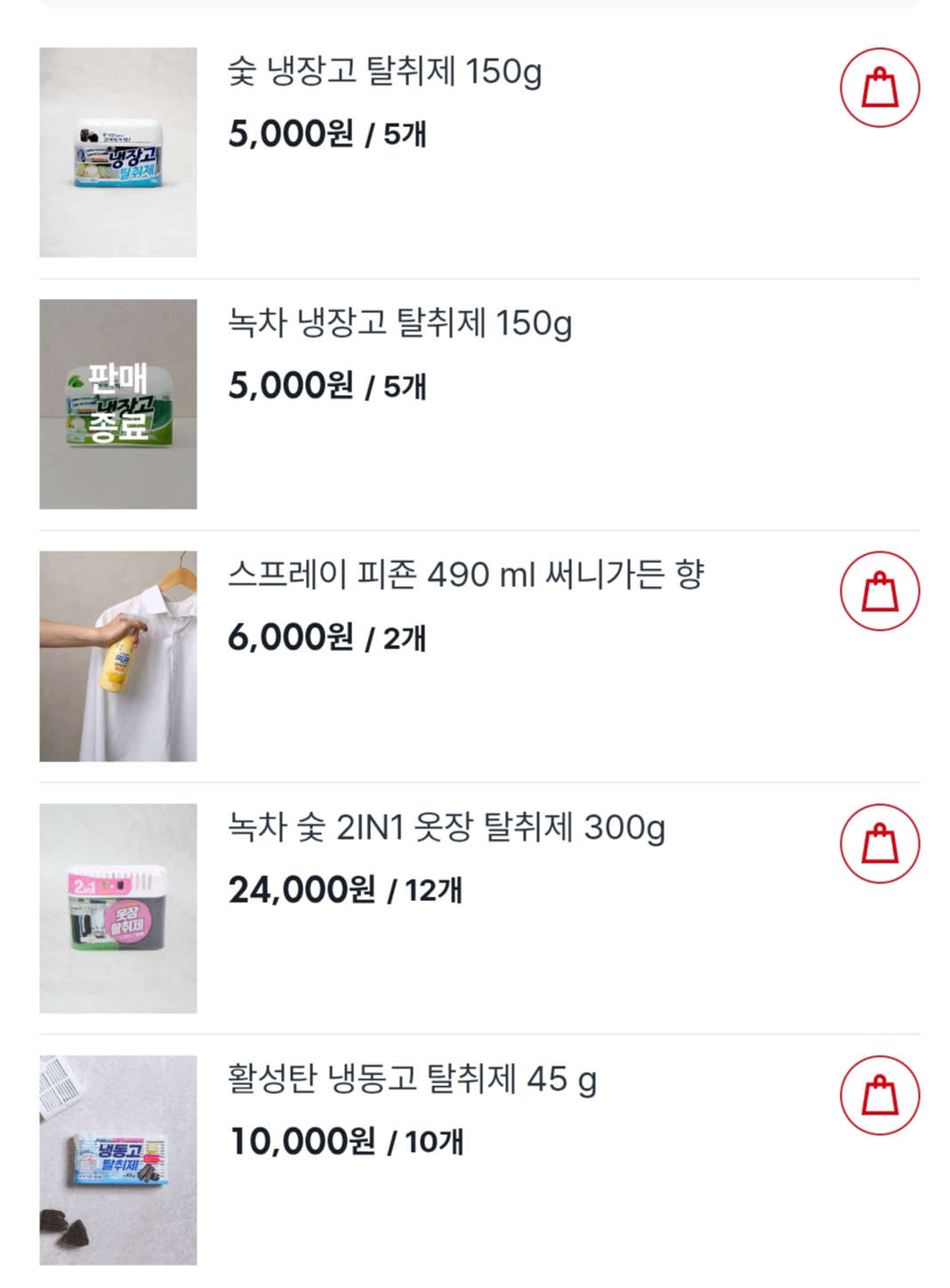View the sold-out 녹차 냉장고 탈취제 150g image
Image resolution: width=950 pixels, height=1288 pixels.
click(118, 405)
